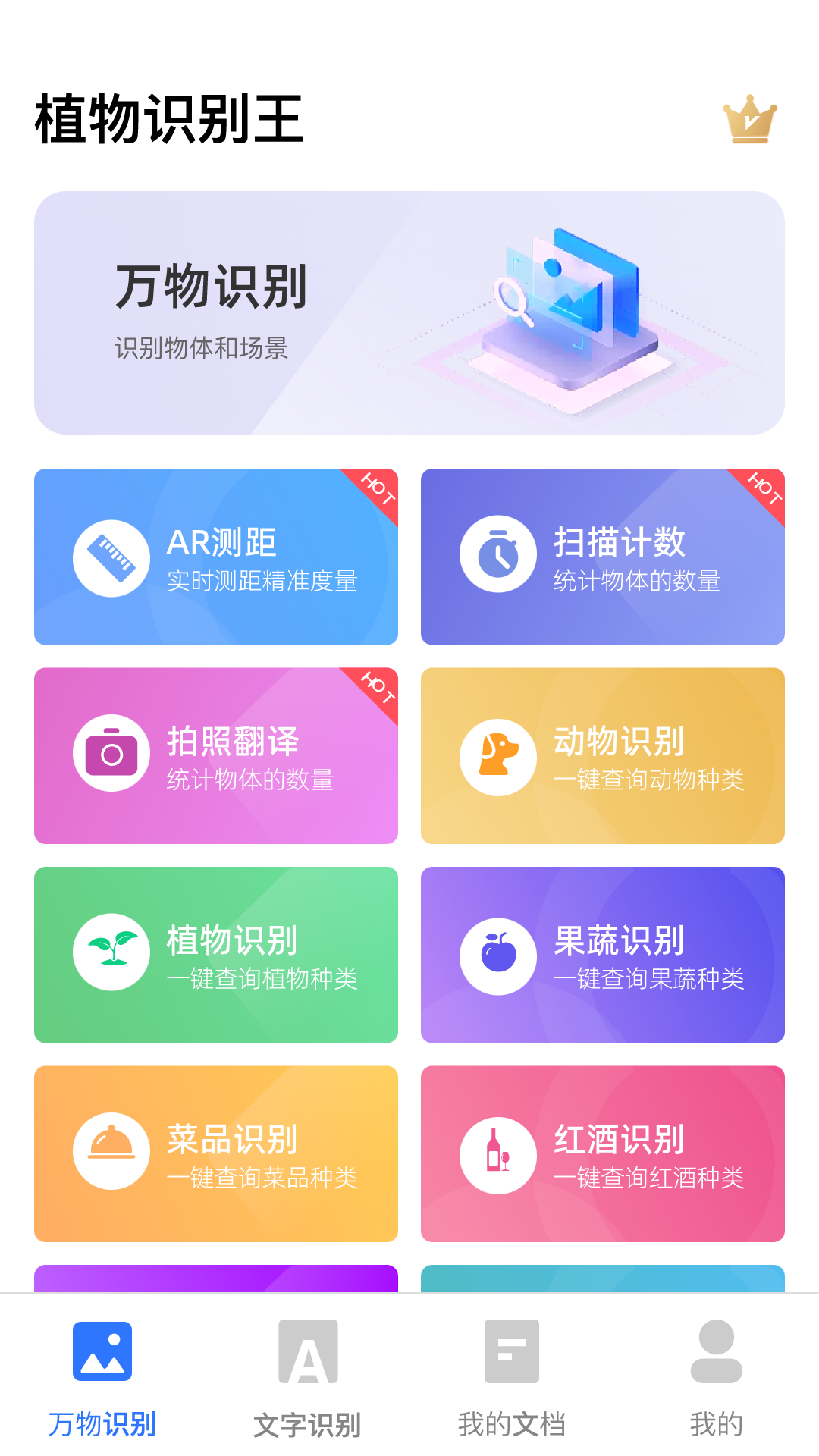Image resolution: width=819 pixels, height=1456 pixels.
Task: Open the 扫描计数 feature card
Action: point(601,557)
